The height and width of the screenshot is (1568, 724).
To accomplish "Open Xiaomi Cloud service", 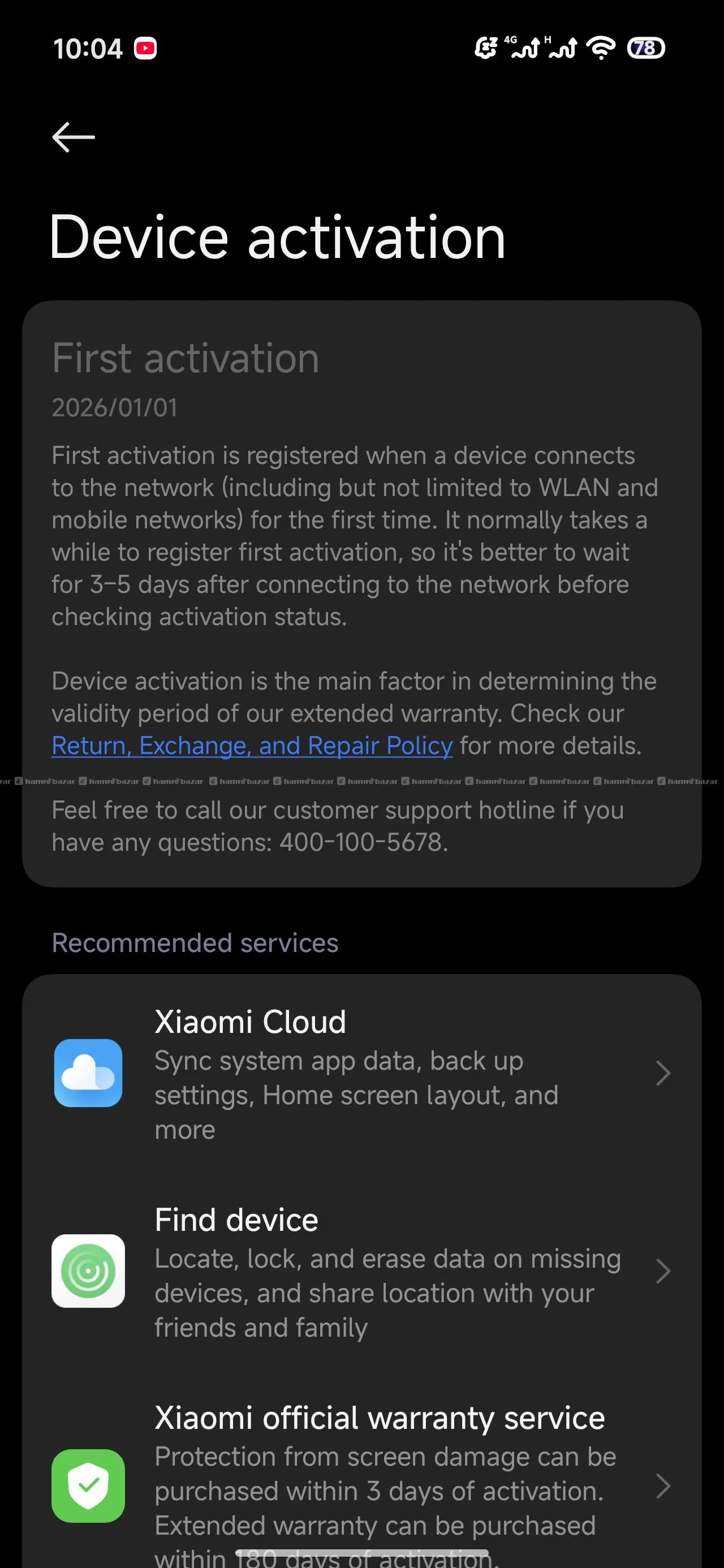I will coord(361,1073).
